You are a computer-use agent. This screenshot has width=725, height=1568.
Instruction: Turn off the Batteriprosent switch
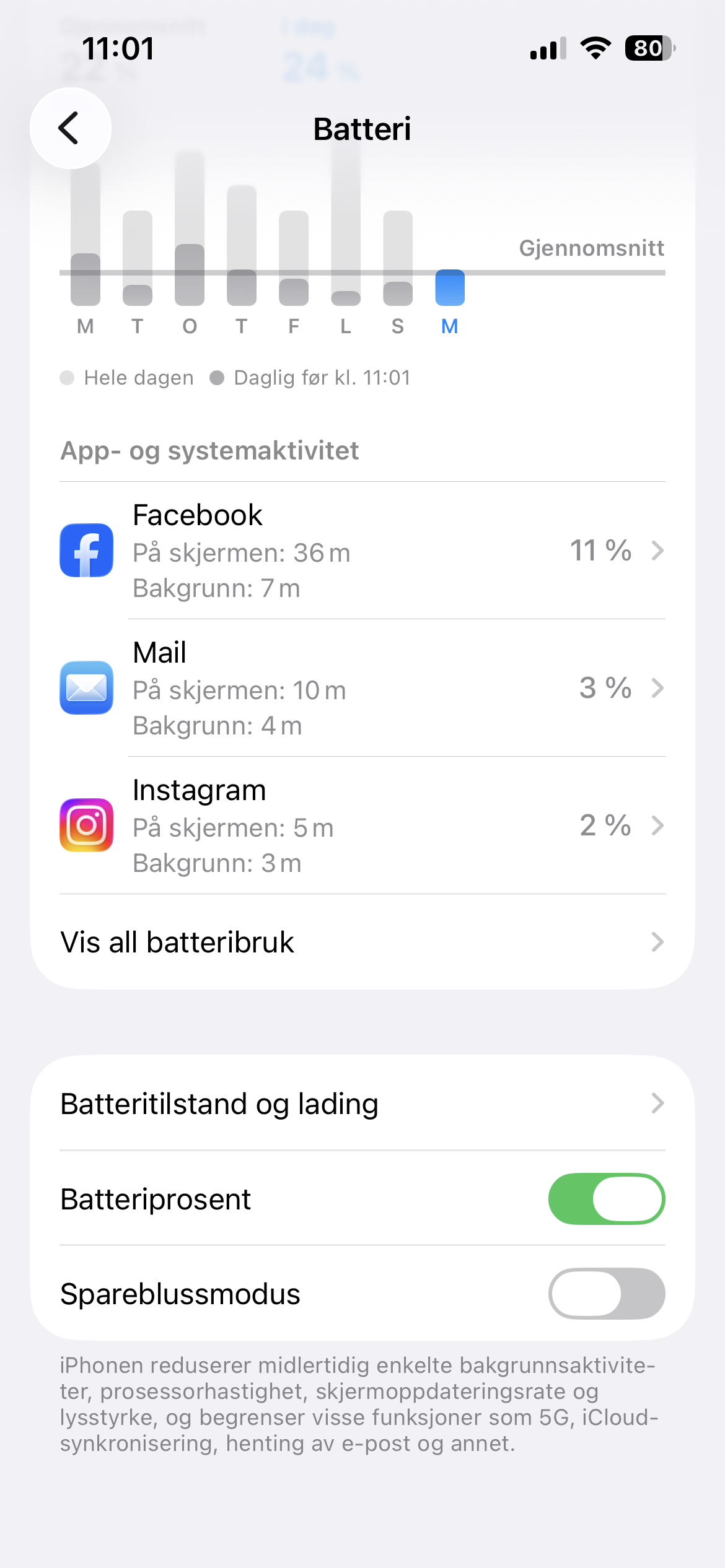pyautogui.click(x=606, y=1199)
